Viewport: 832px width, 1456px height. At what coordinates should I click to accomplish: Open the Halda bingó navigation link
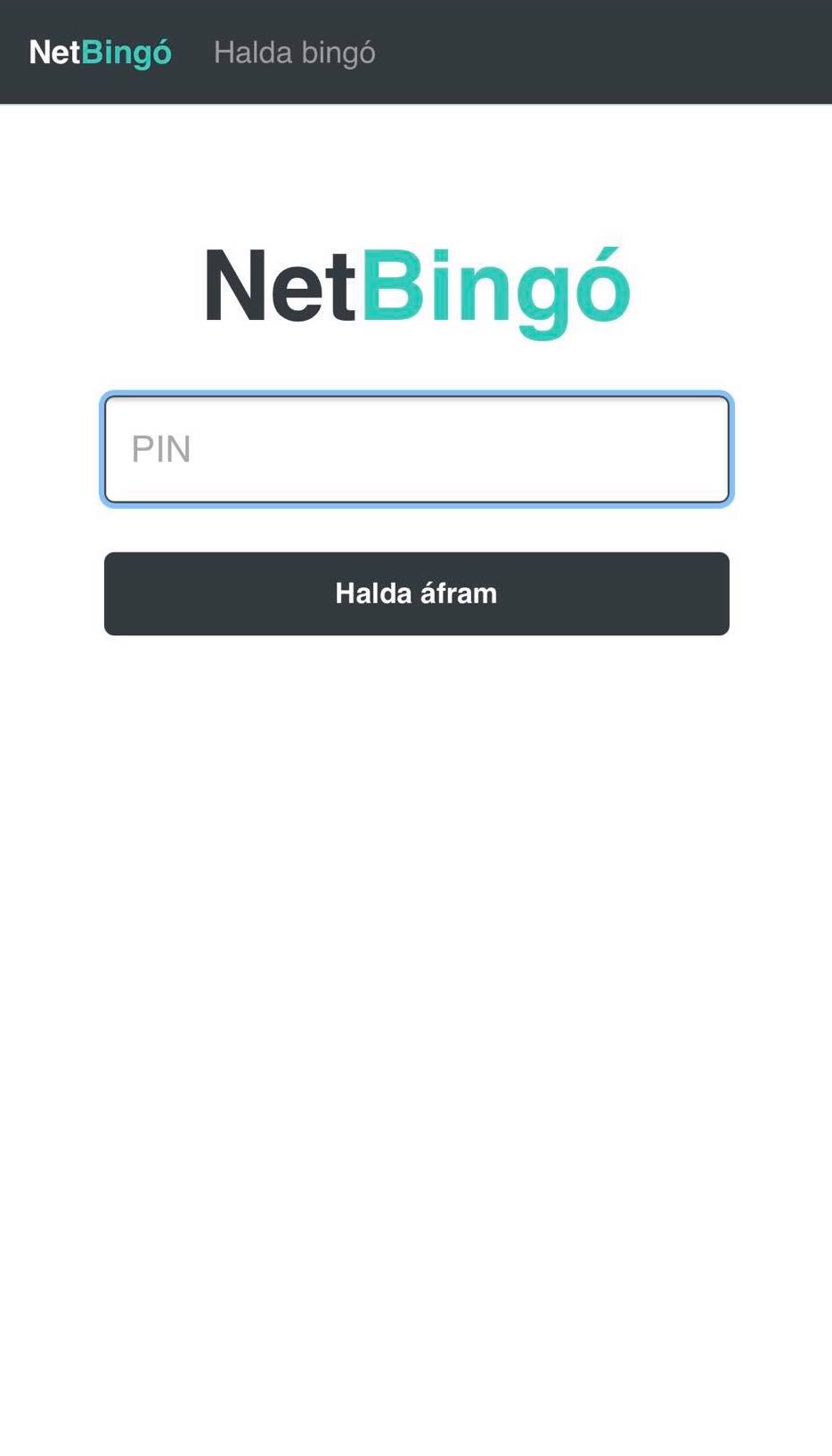click(294, 53)
